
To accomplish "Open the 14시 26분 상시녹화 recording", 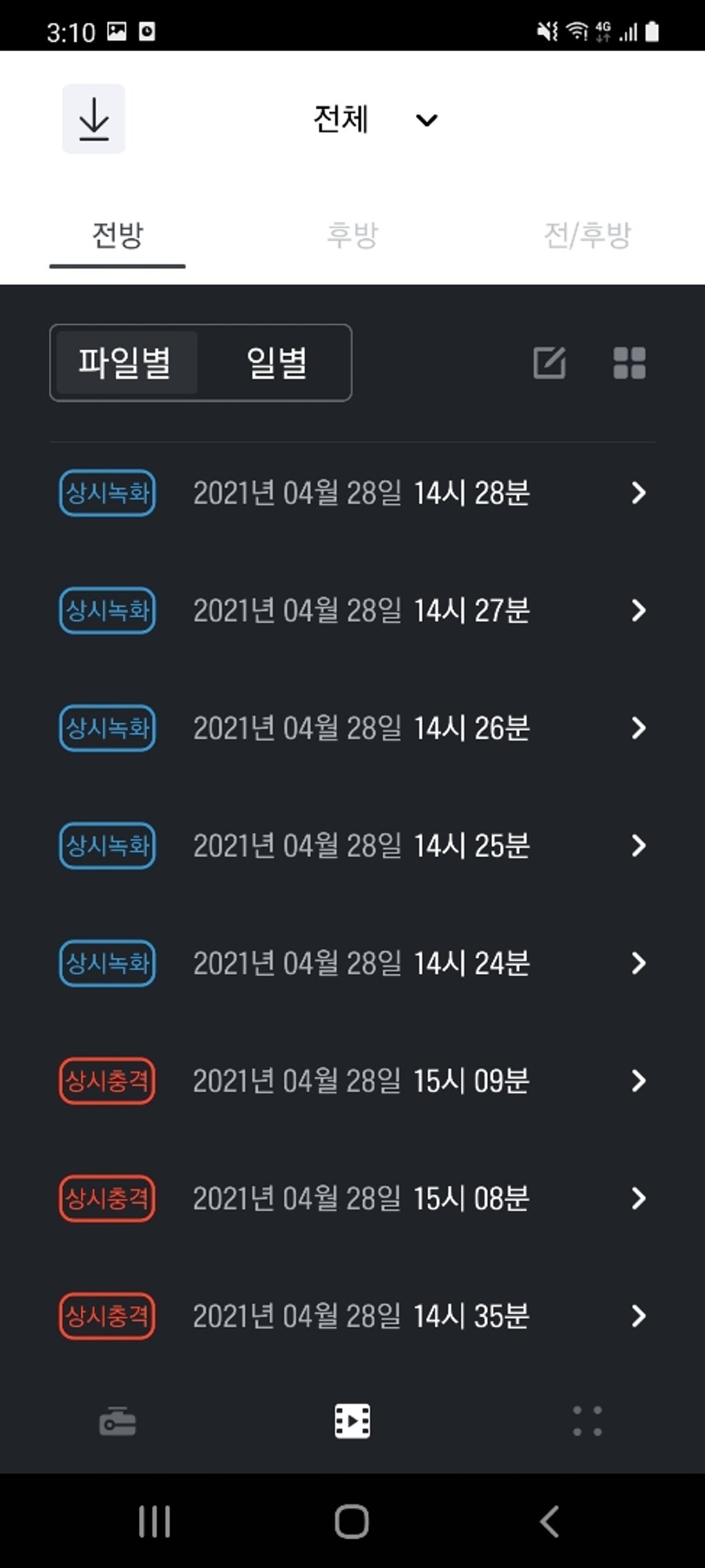I will point(352,728).
